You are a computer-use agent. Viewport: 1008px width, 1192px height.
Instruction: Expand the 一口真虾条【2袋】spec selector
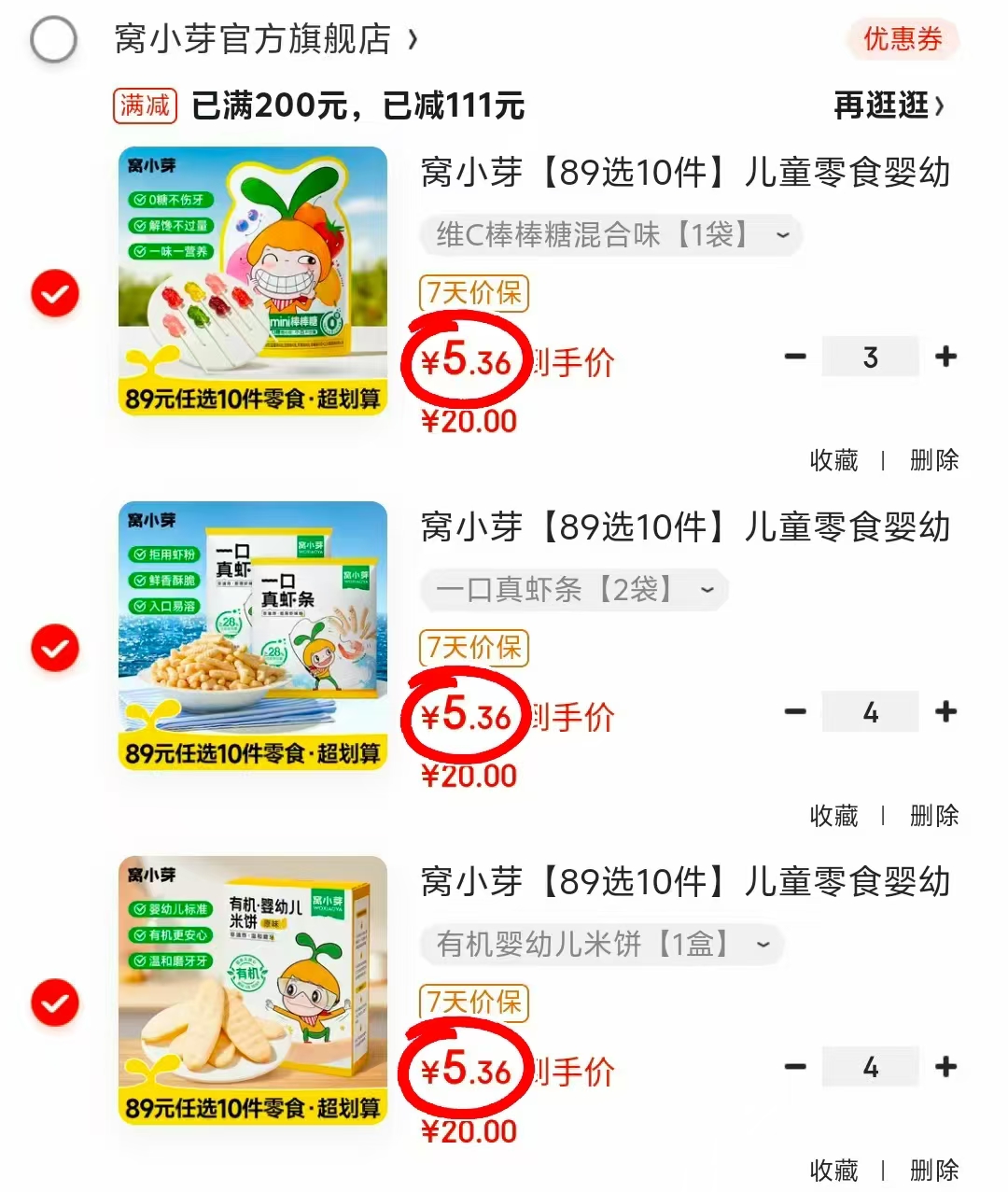[573, 590]
